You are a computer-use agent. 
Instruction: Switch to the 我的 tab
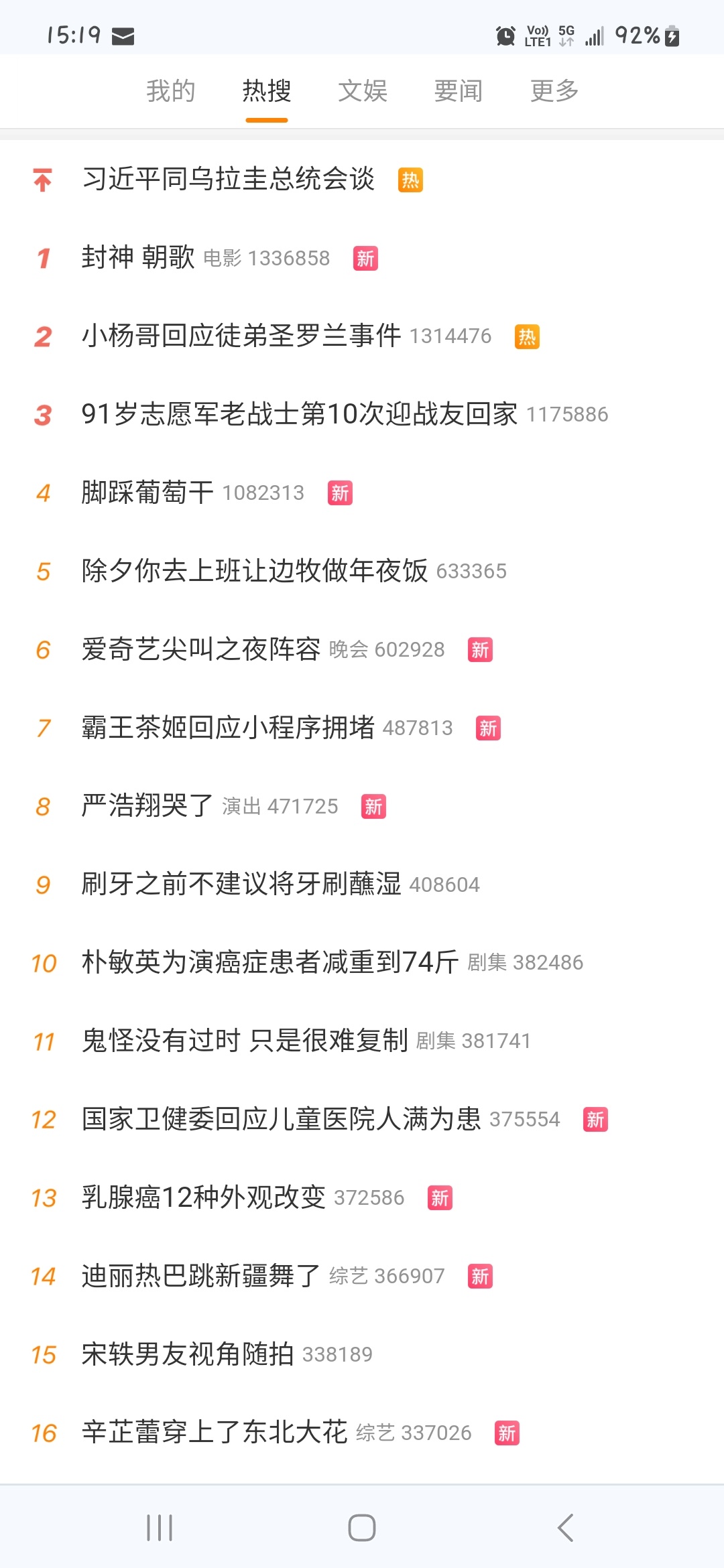171,91
